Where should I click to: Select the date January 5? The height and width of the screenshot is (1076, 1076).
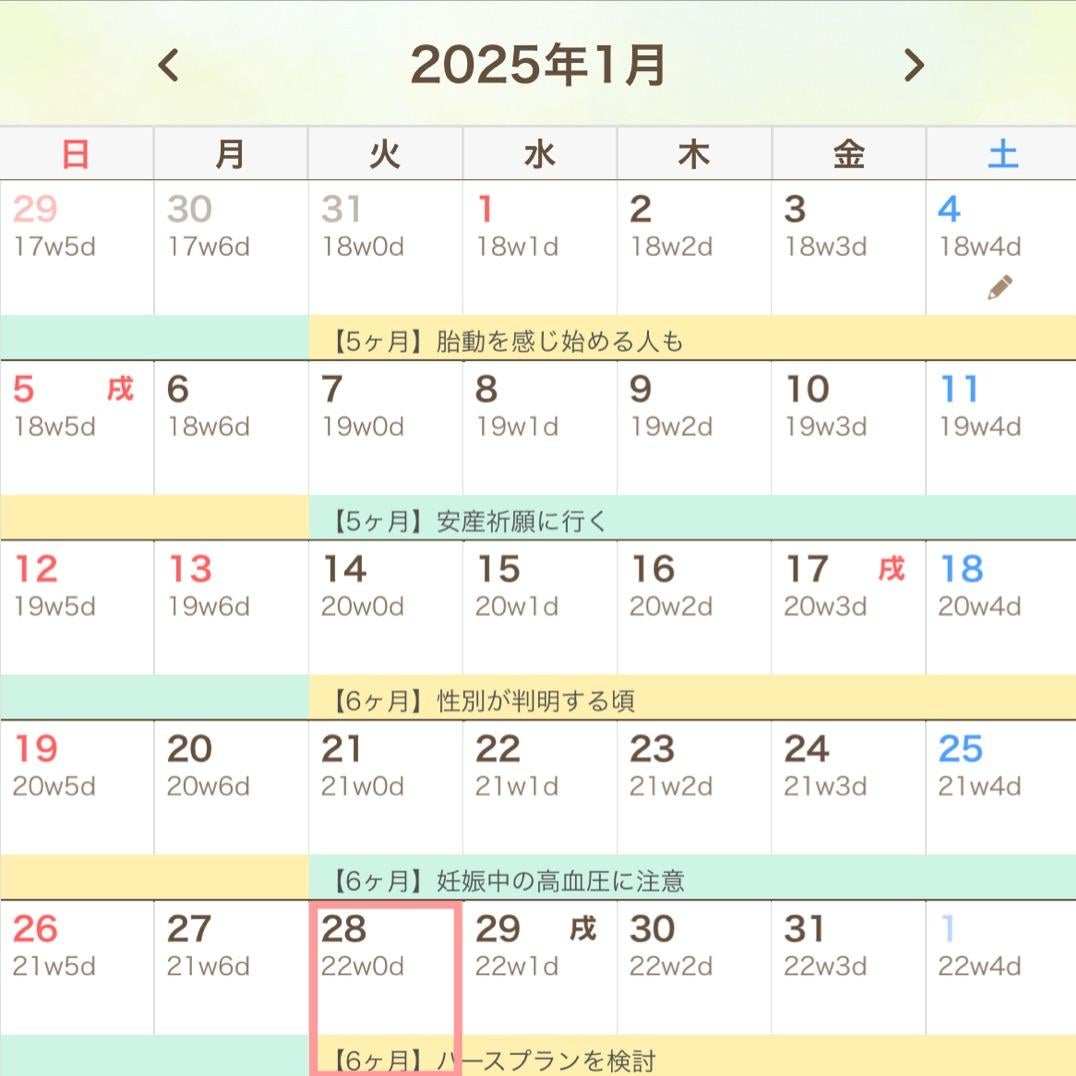pyautogui.click(x=76, y=427)
